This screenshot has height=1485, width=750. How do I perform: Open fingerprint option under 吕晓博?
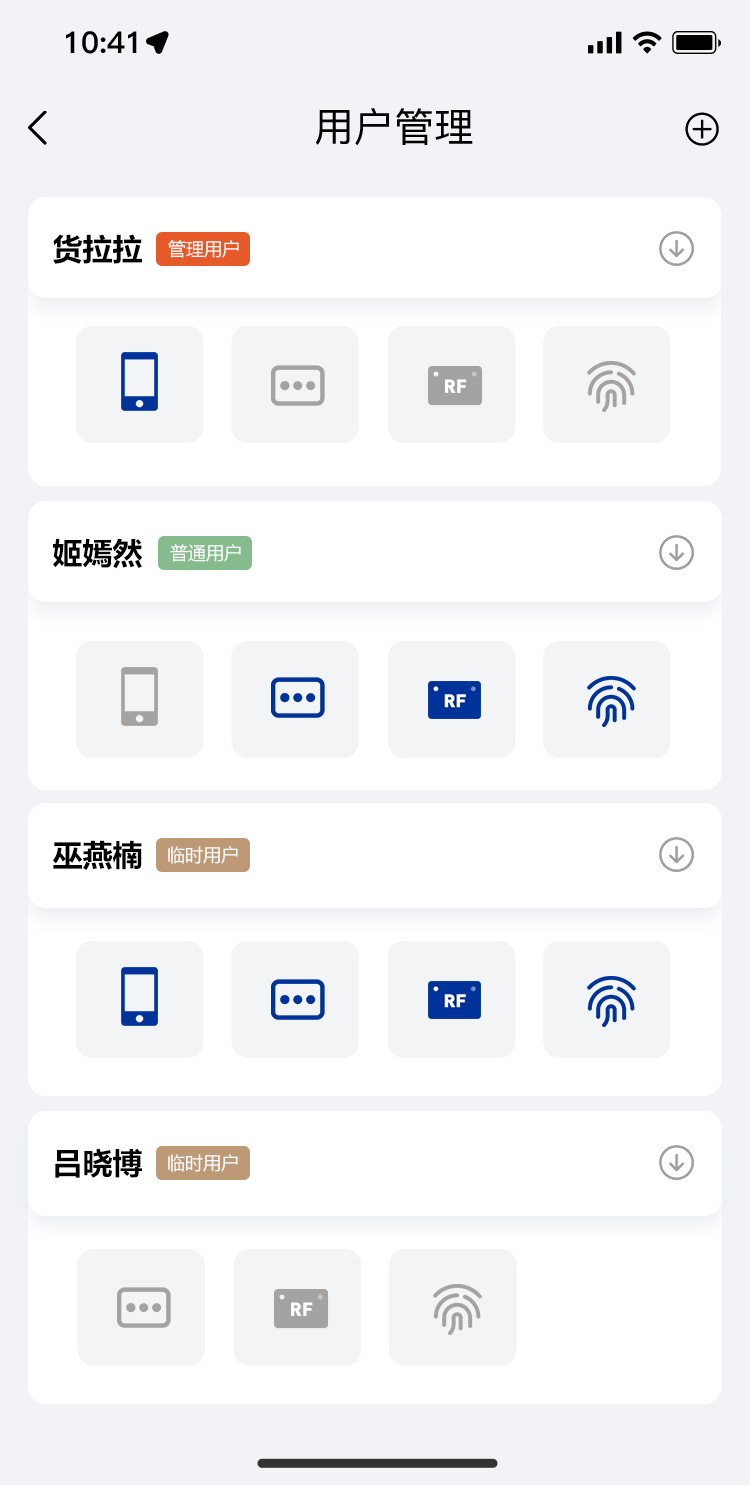pos(453,1307)
